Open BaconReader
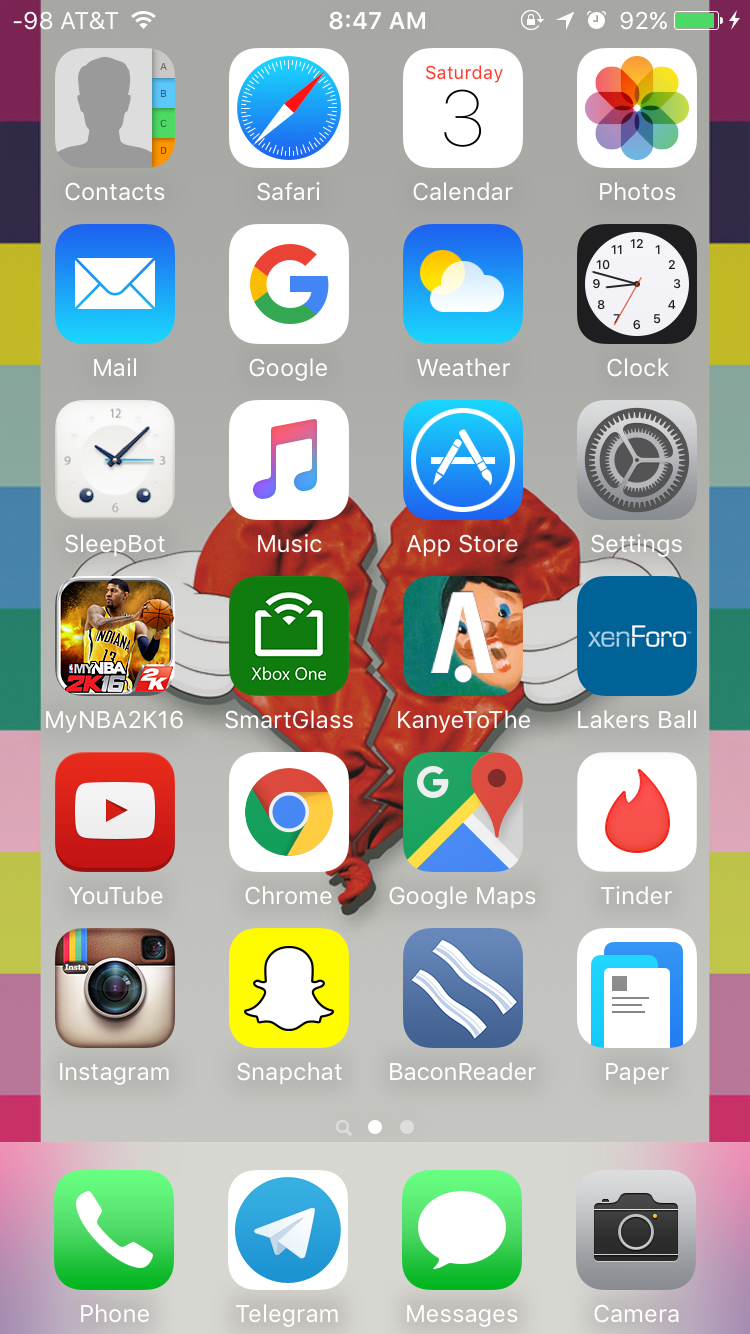 (463, 988)
